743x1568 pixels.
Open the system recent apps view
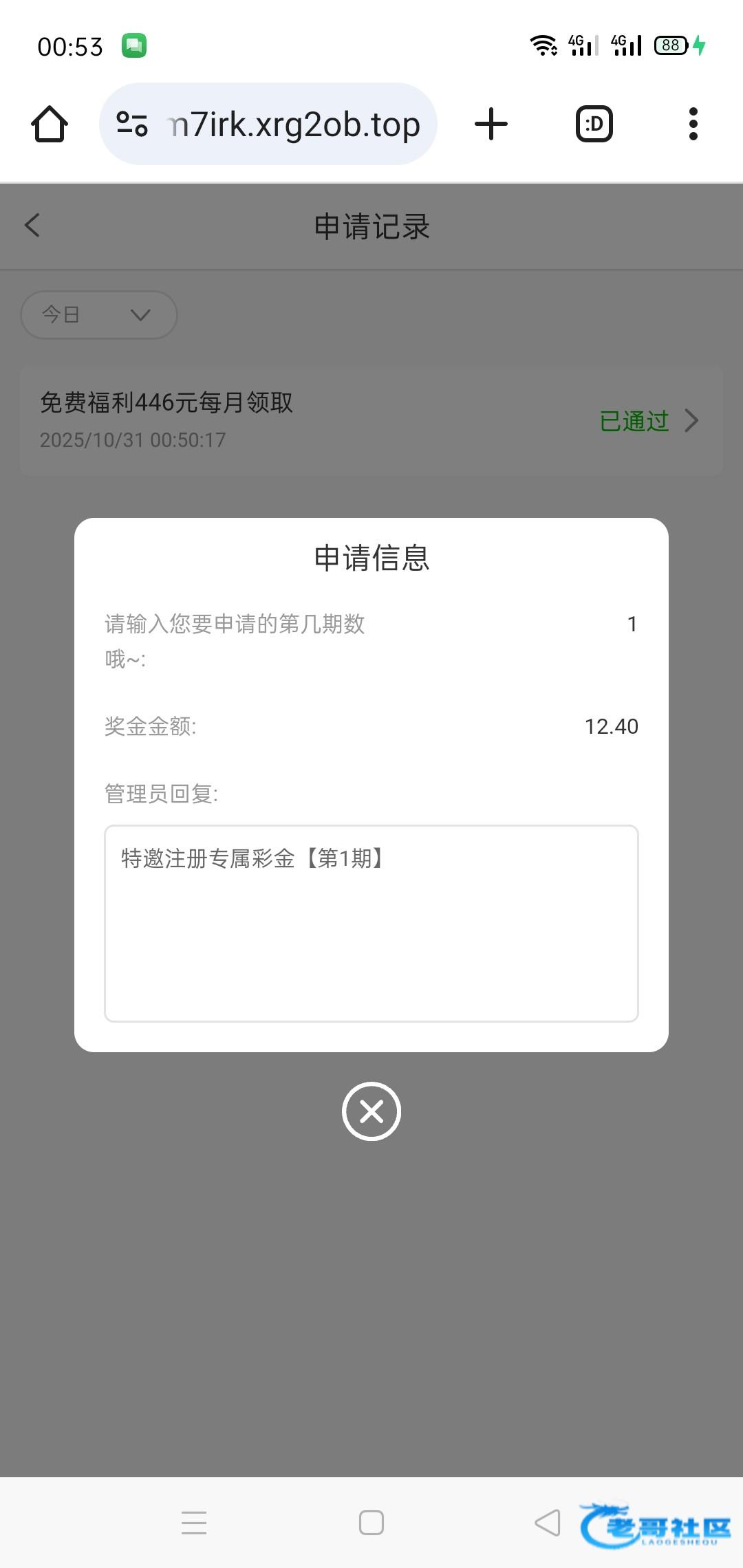pos(194,1523)
